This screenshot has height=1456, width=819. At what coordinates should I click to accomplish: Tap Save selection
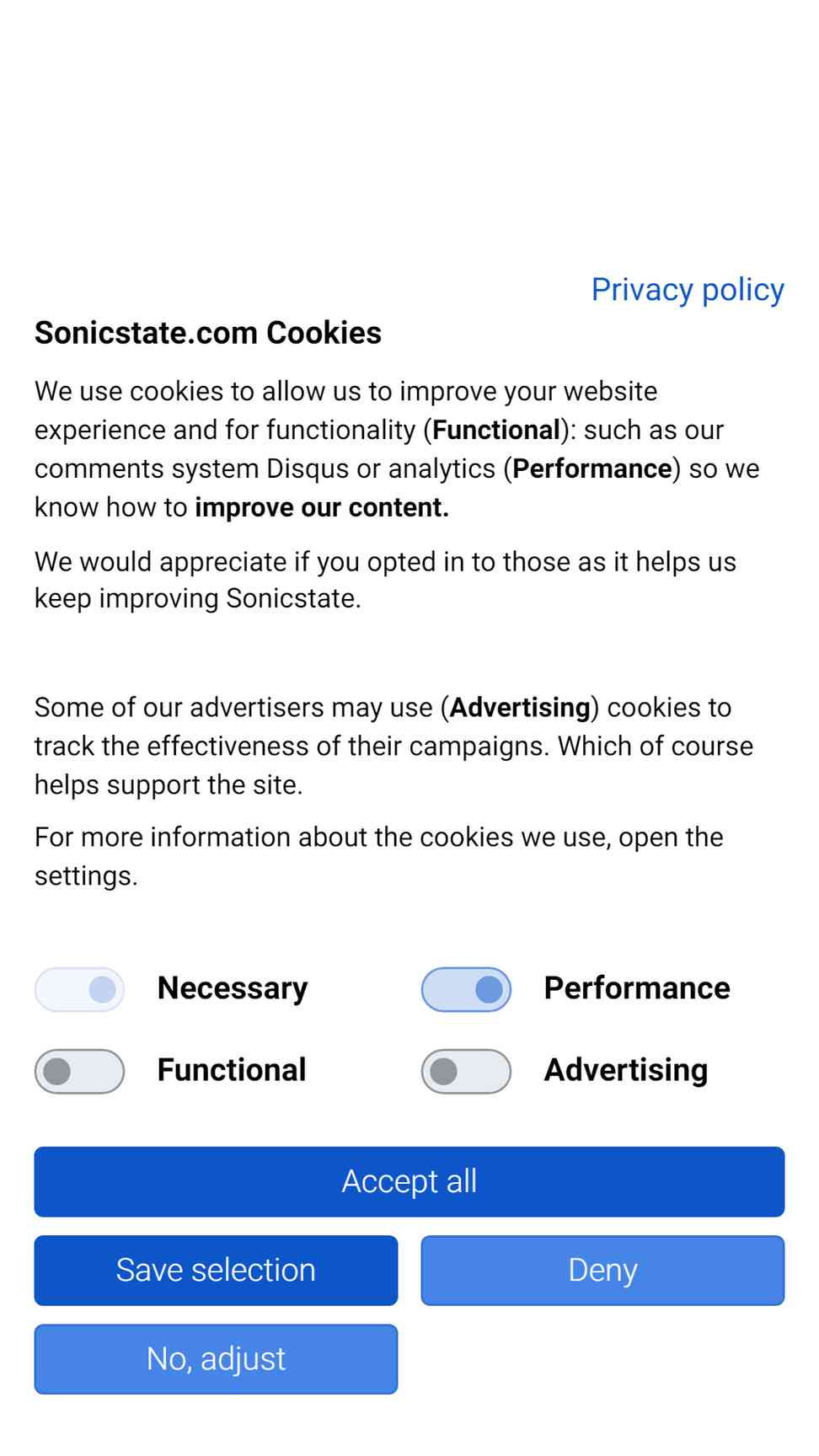216,1271
